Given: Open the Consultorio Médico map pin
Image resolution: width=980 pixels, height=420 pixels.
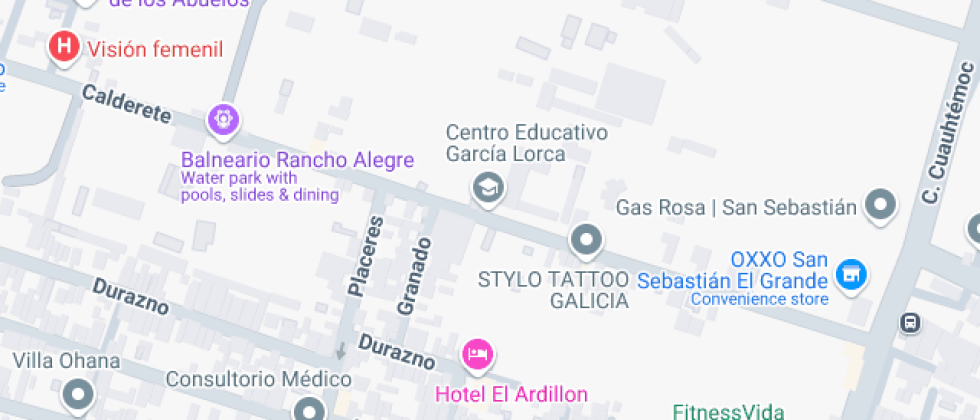Looking at the screenshot, I should (309, 408).
